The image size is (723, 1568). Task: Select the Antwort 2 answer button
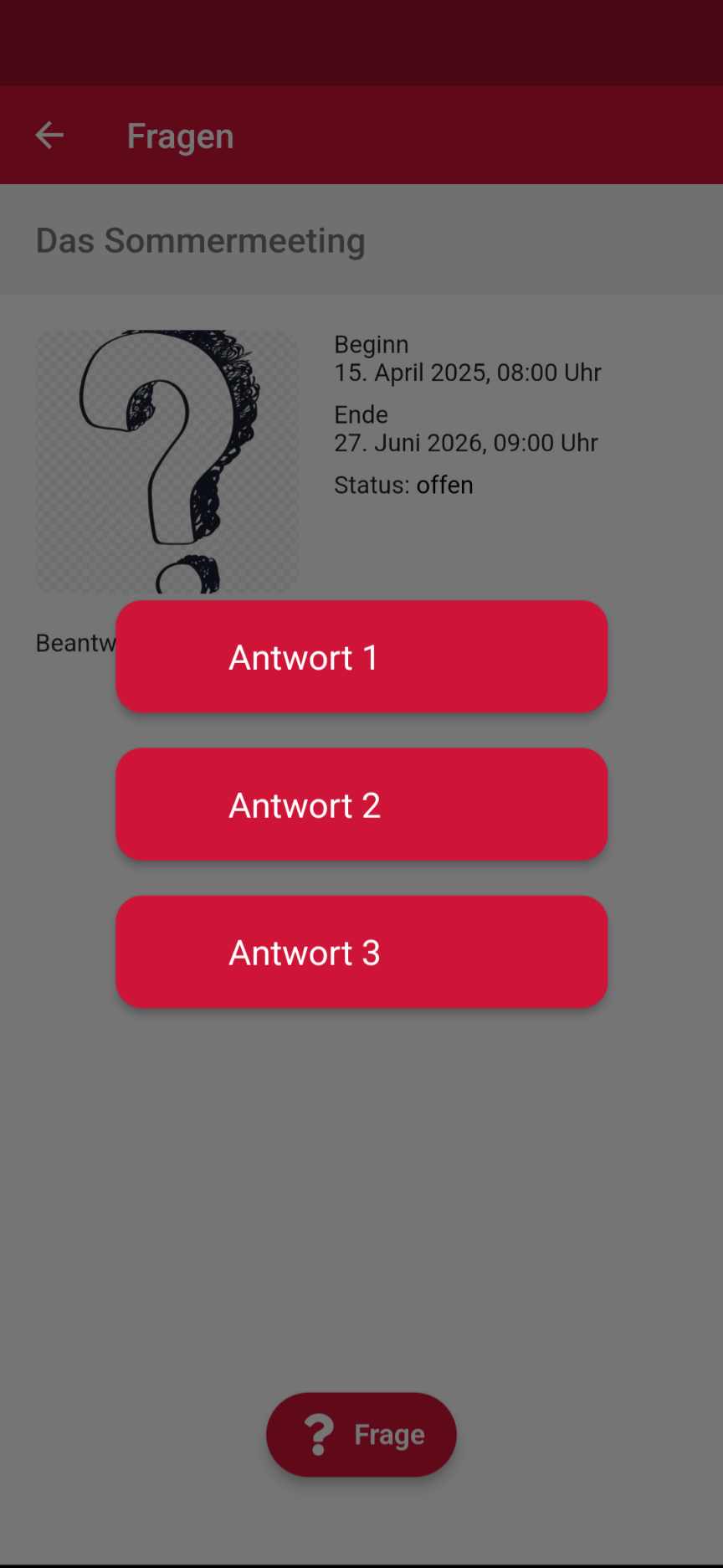point(361,804)
